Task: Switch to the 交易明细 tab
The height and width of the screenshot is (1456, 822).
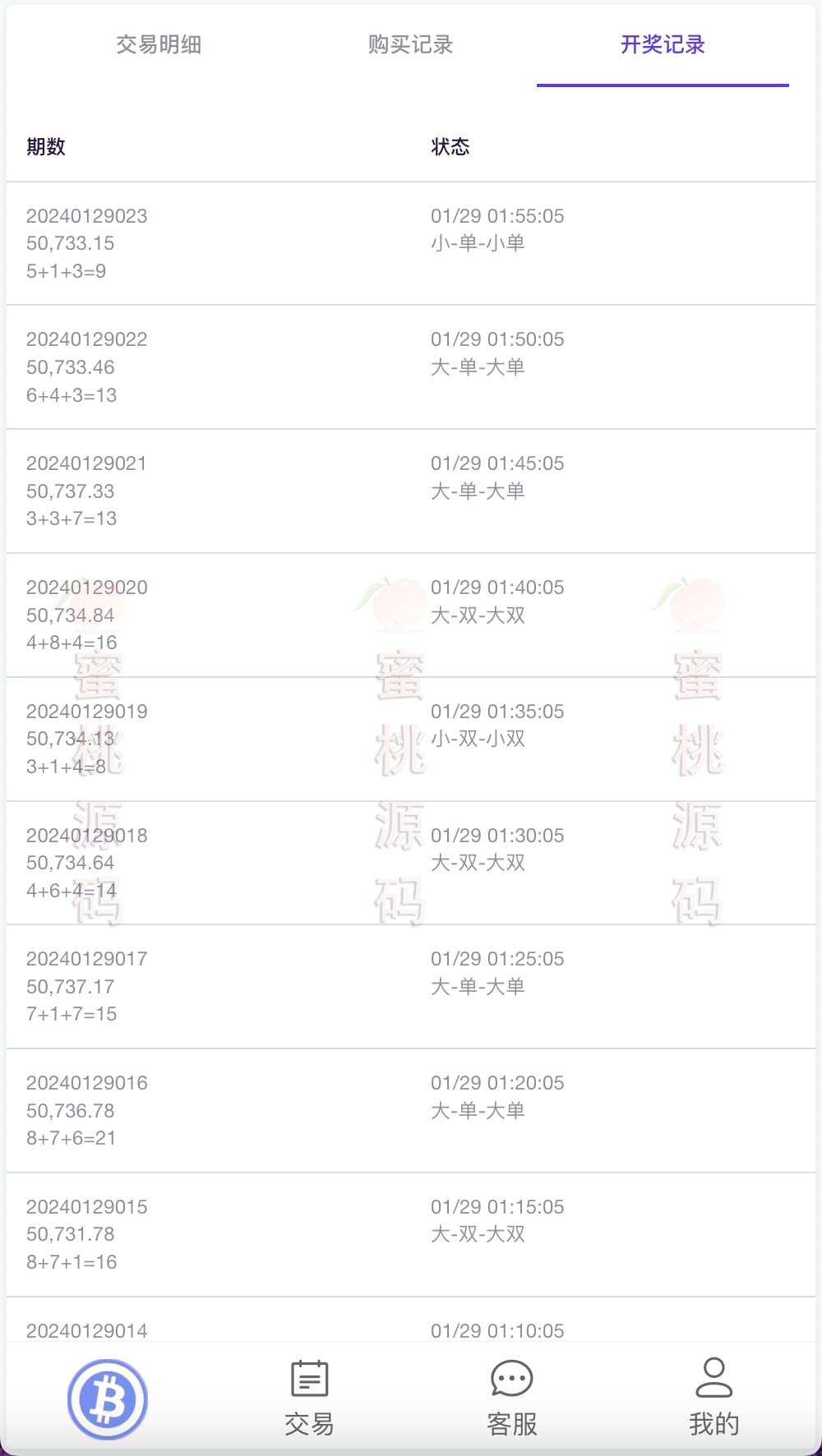Action: coord(159,45)
